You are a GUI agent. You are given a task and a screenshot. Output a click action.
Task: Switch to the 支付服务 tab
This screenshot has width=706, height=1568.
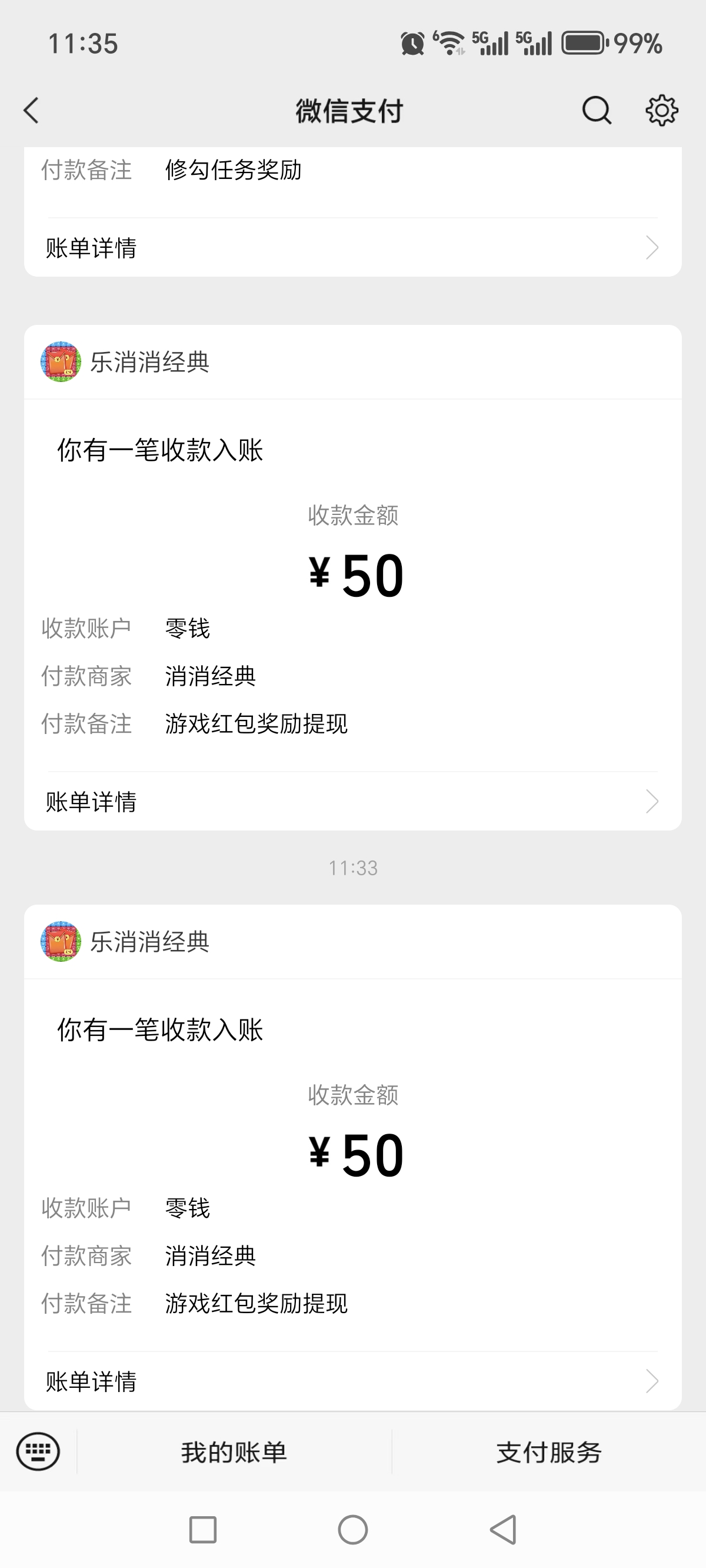coord(549,1450)
